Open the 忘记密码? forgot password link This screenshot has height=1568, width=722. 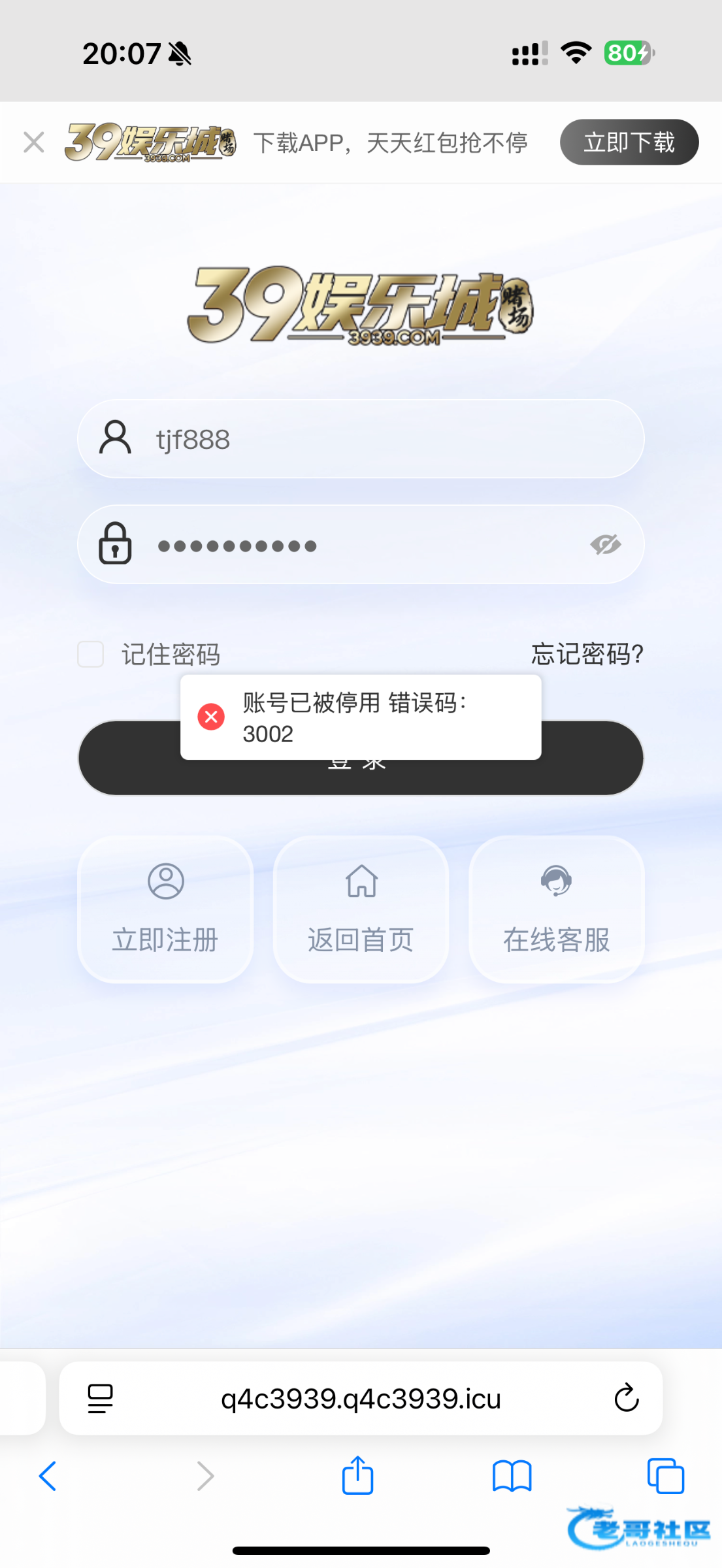click(587, 654)
